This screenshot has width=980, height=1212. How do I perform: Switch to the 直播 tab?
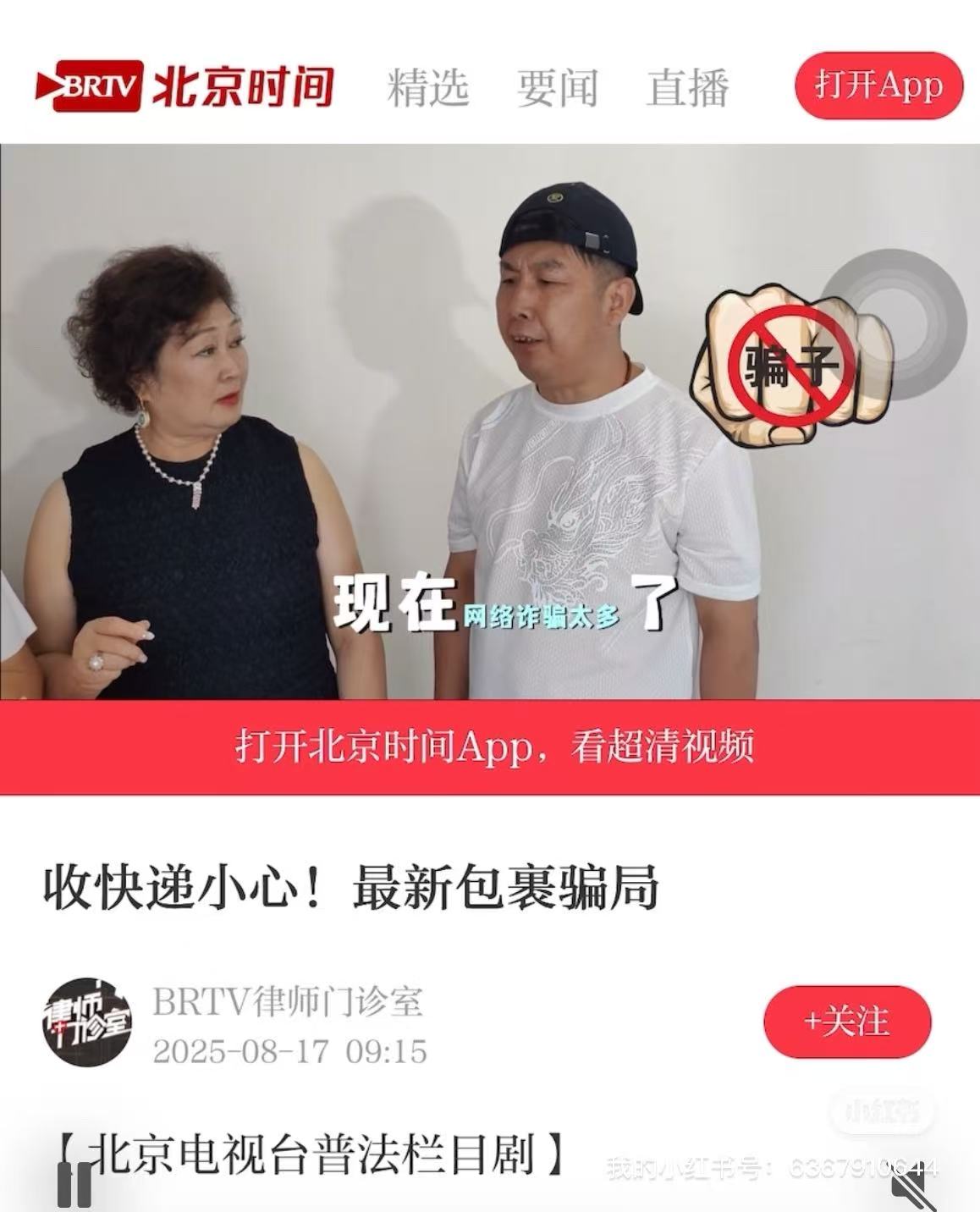pos(687,87)
